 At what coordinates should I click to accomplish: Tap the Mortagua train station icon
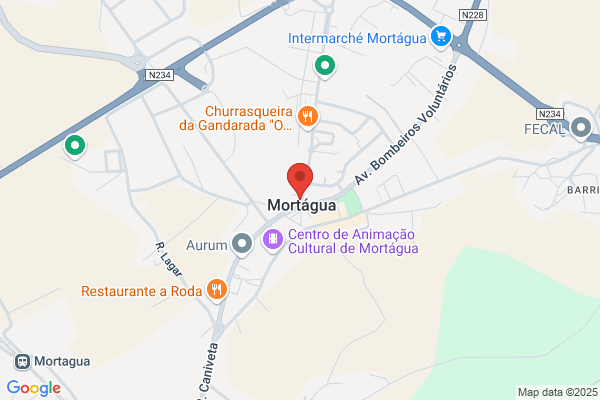pos(23,361)
